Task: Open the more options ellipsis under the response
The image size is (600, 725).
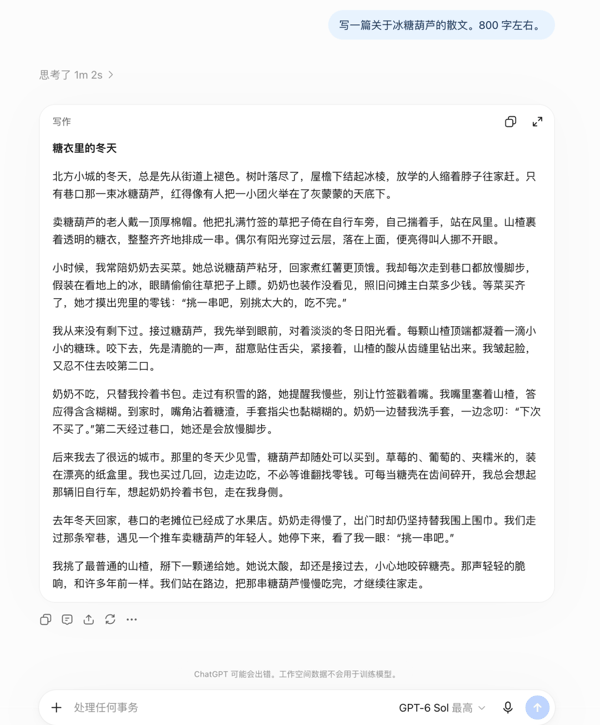Action: (132, 619)
